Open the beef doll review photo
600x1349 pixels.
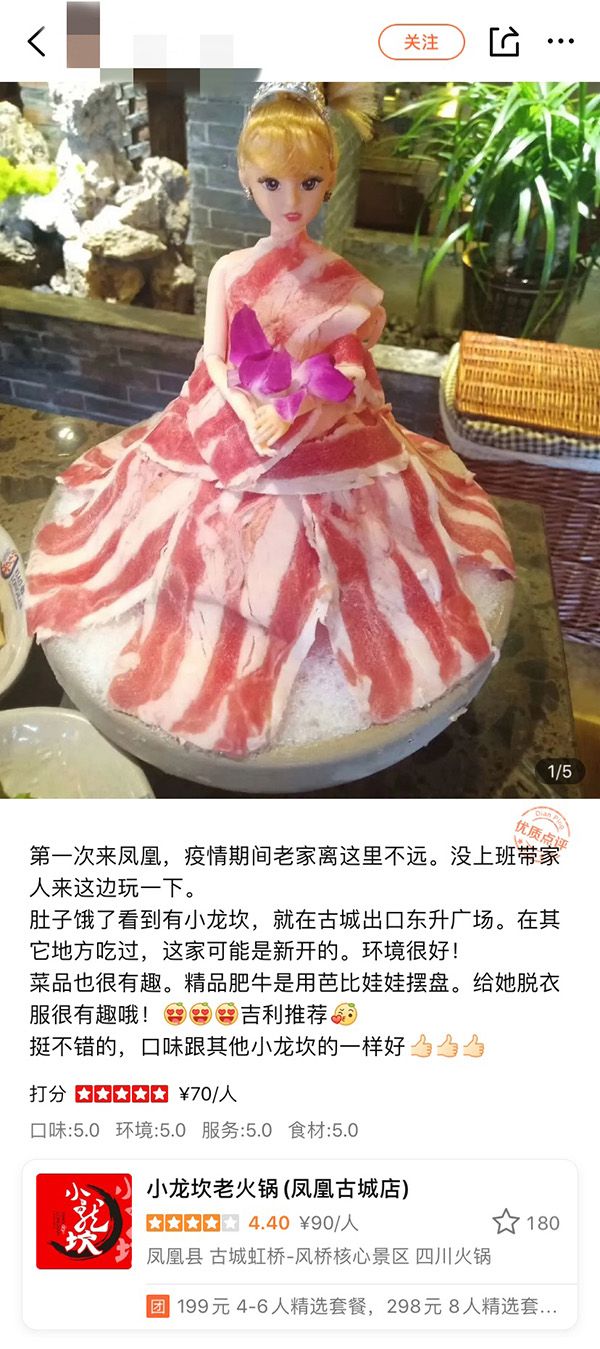(300, 439)
